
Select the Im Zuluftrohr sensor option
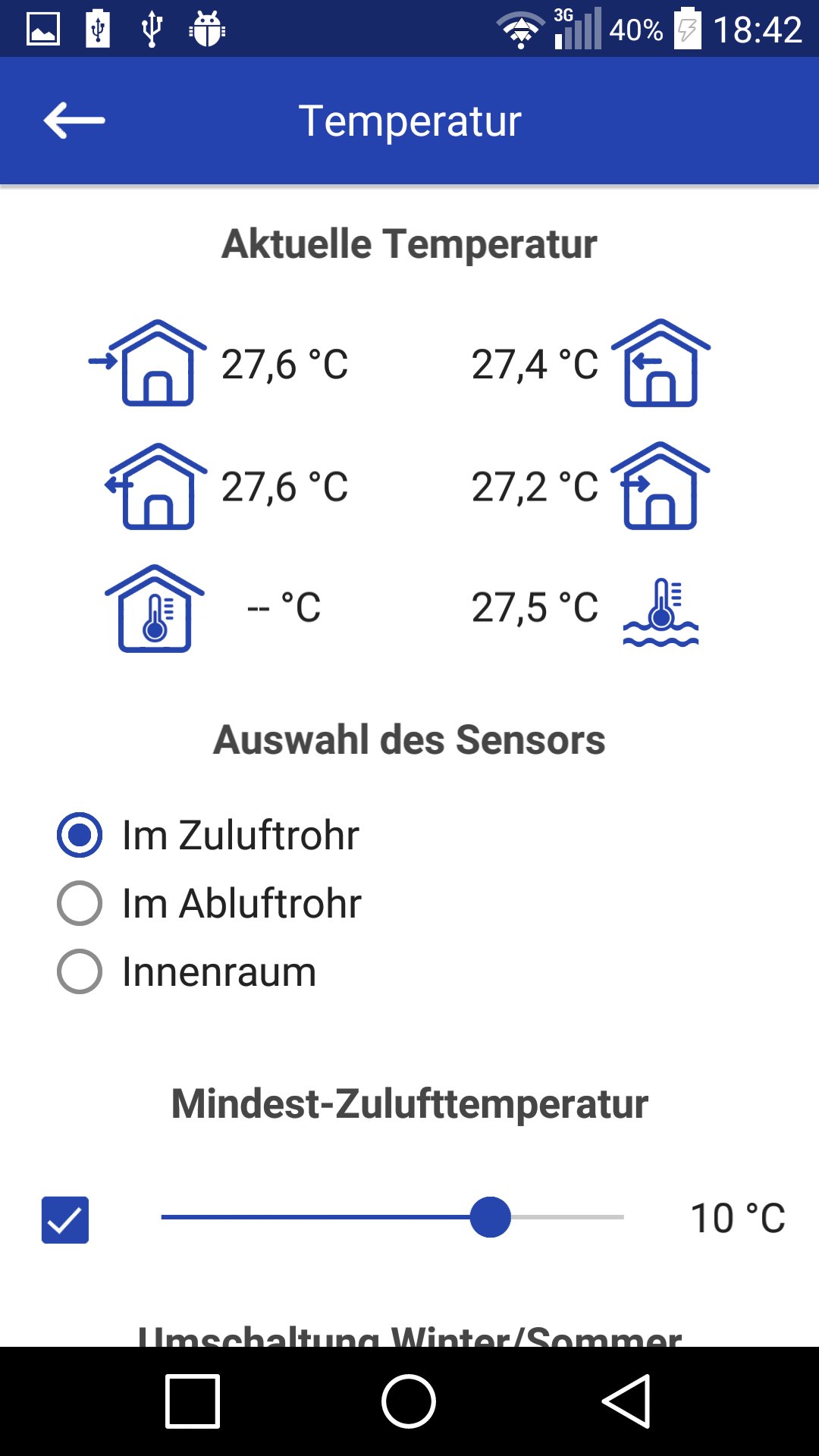click(208, 835)
